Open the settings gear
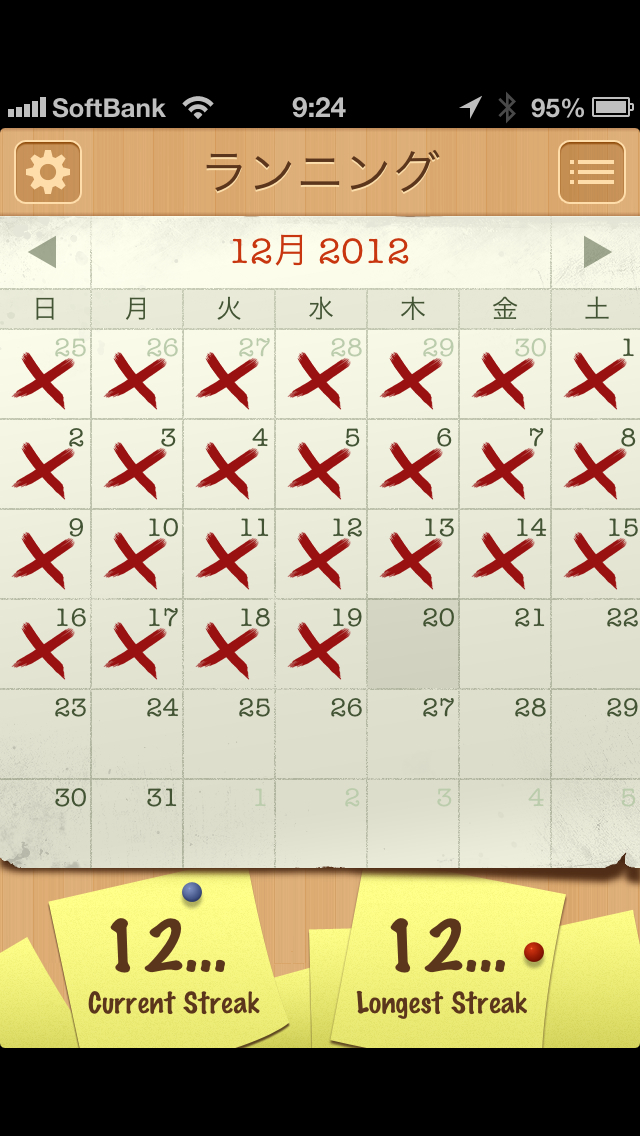The image size is (640, 1136). (48, 172)
